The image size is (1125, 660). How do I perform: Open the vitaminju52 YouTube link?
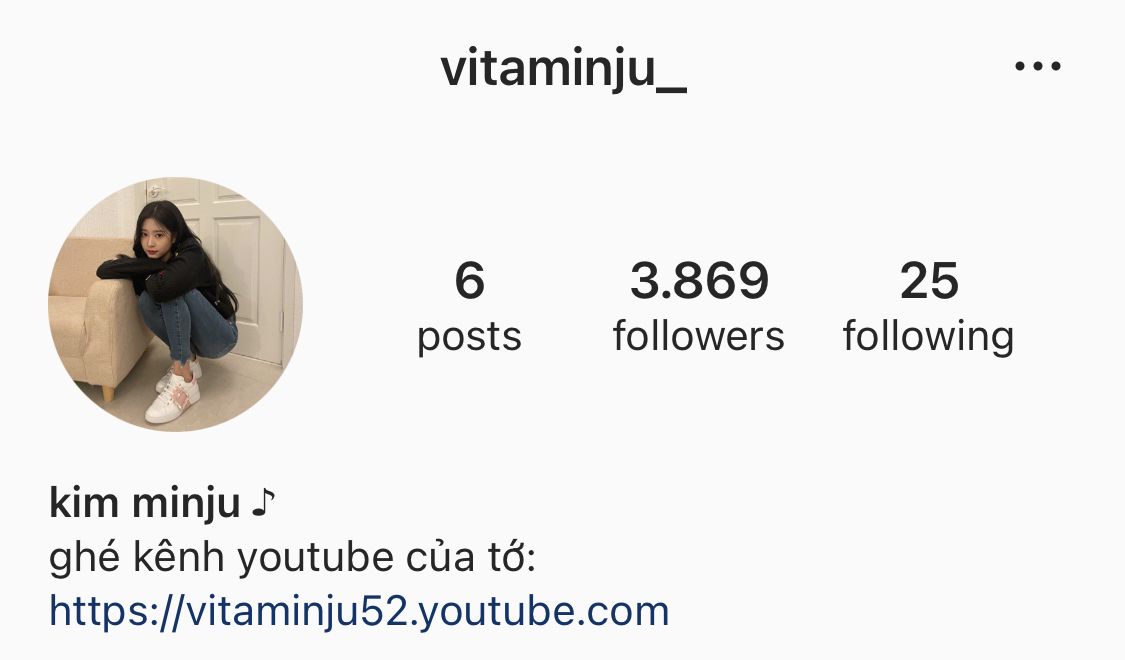click(359, 610)
